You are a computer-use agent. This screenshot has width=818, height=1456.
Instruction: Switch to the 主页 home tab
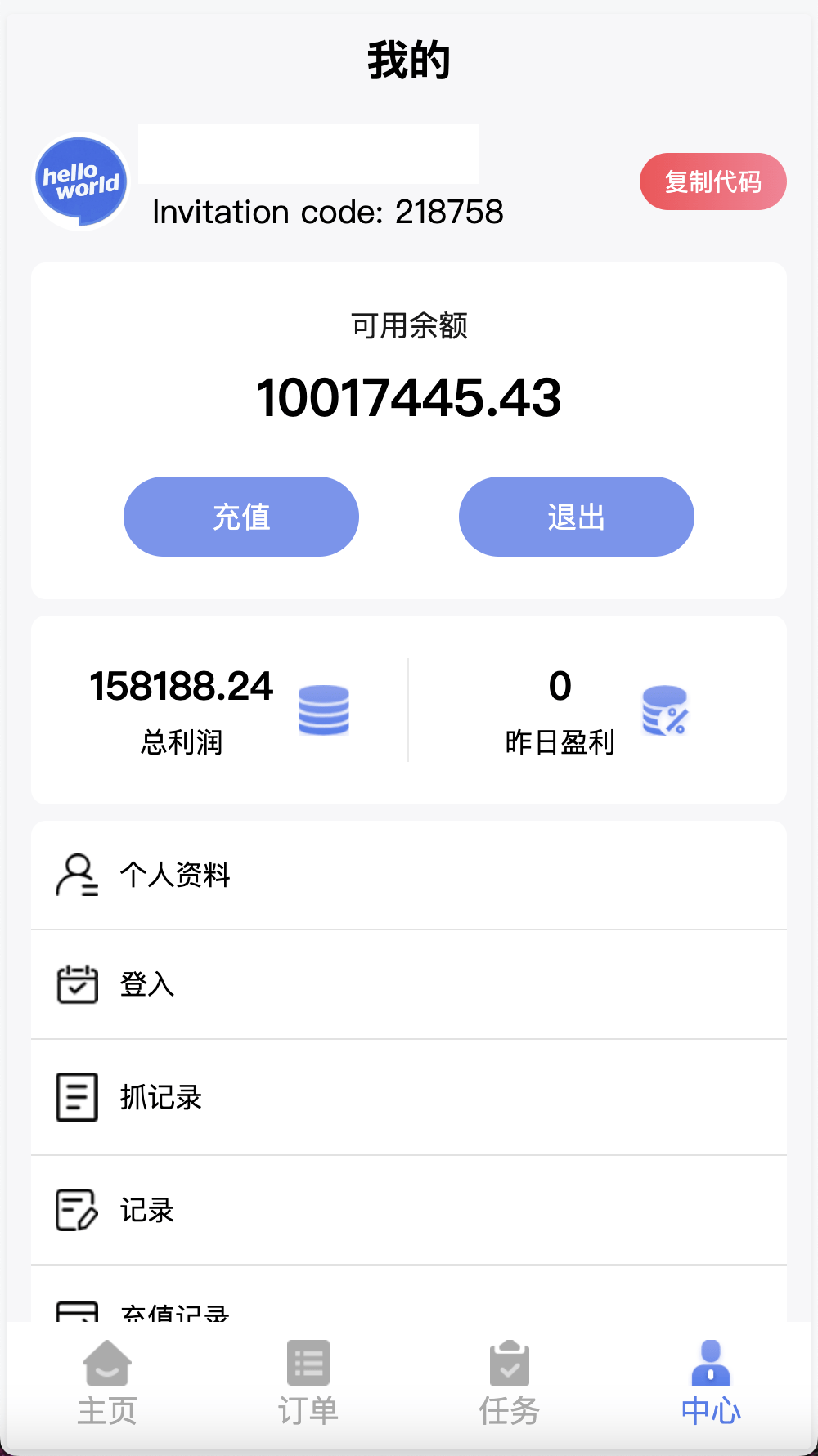pos(106,1383)
